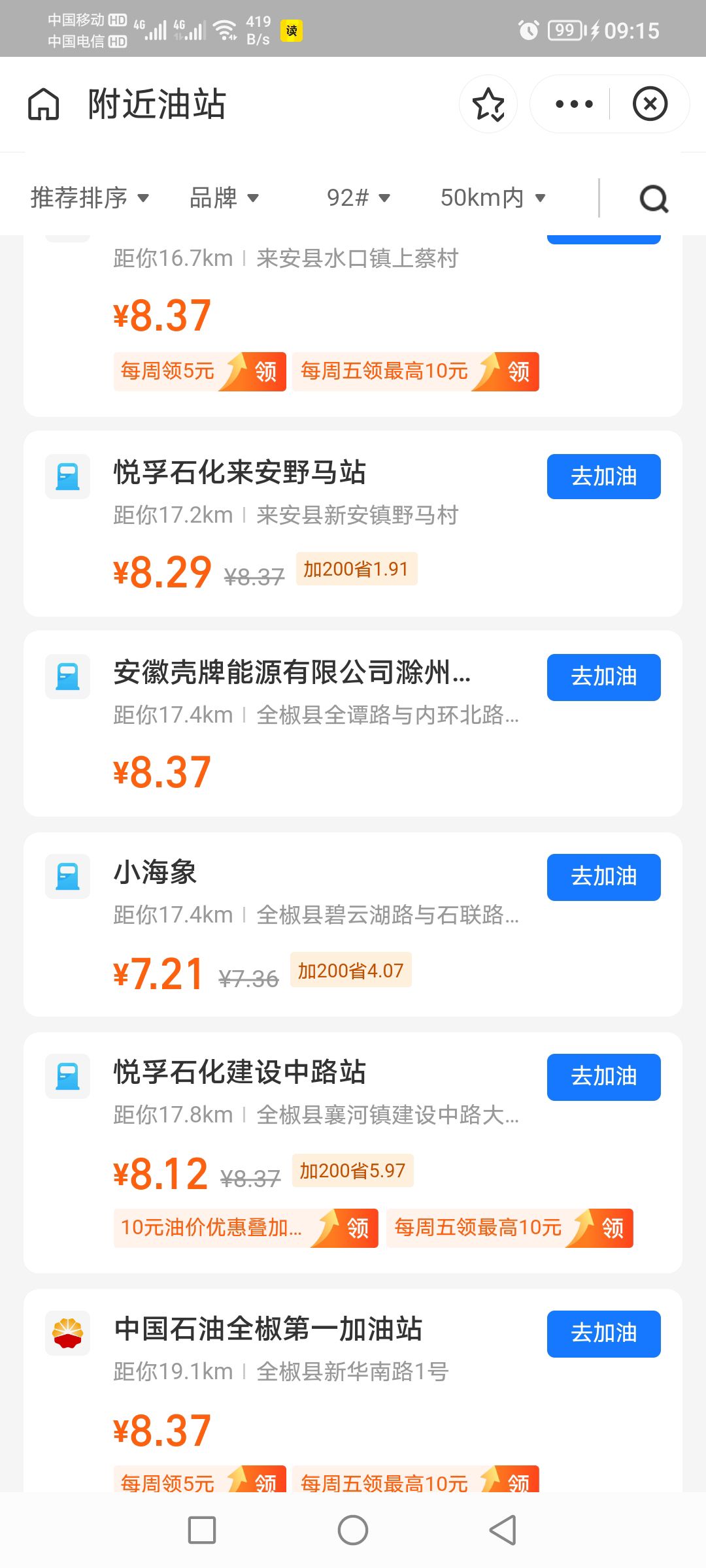Claim 10元油价优惠叠加 coupon
Screen dimensions: 706x1568
pyautogui.click(x=246, y=1228)
